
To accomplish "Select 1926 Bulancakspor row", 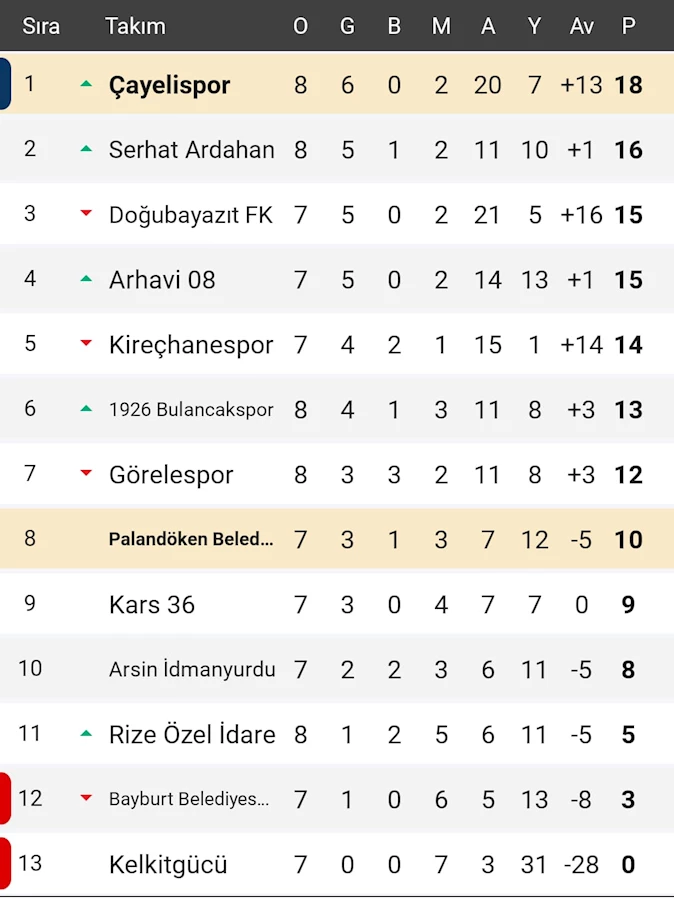I will [x=191, y=410].
